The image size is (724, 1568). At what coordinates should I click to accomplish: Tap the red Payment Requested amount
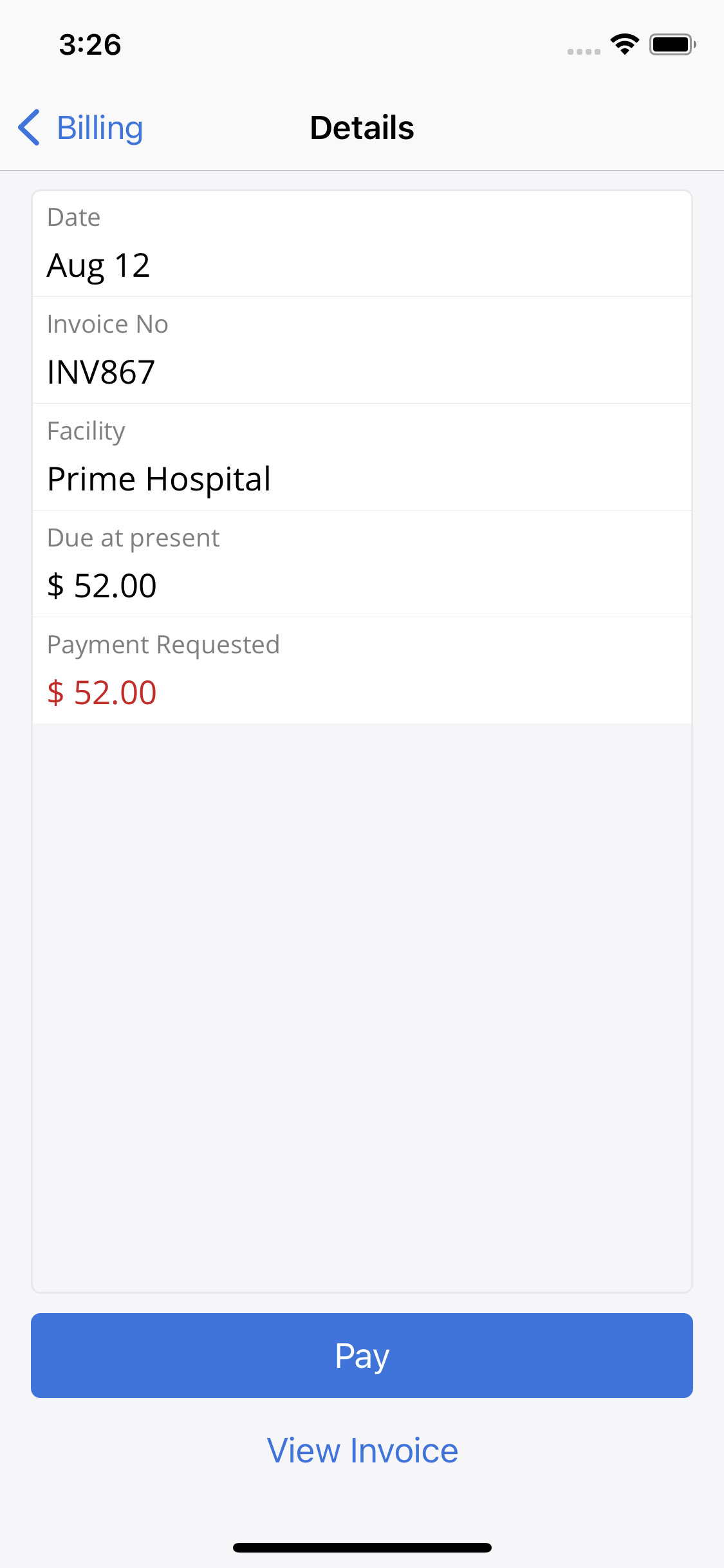pyautogui.click(x=102, y=693)
